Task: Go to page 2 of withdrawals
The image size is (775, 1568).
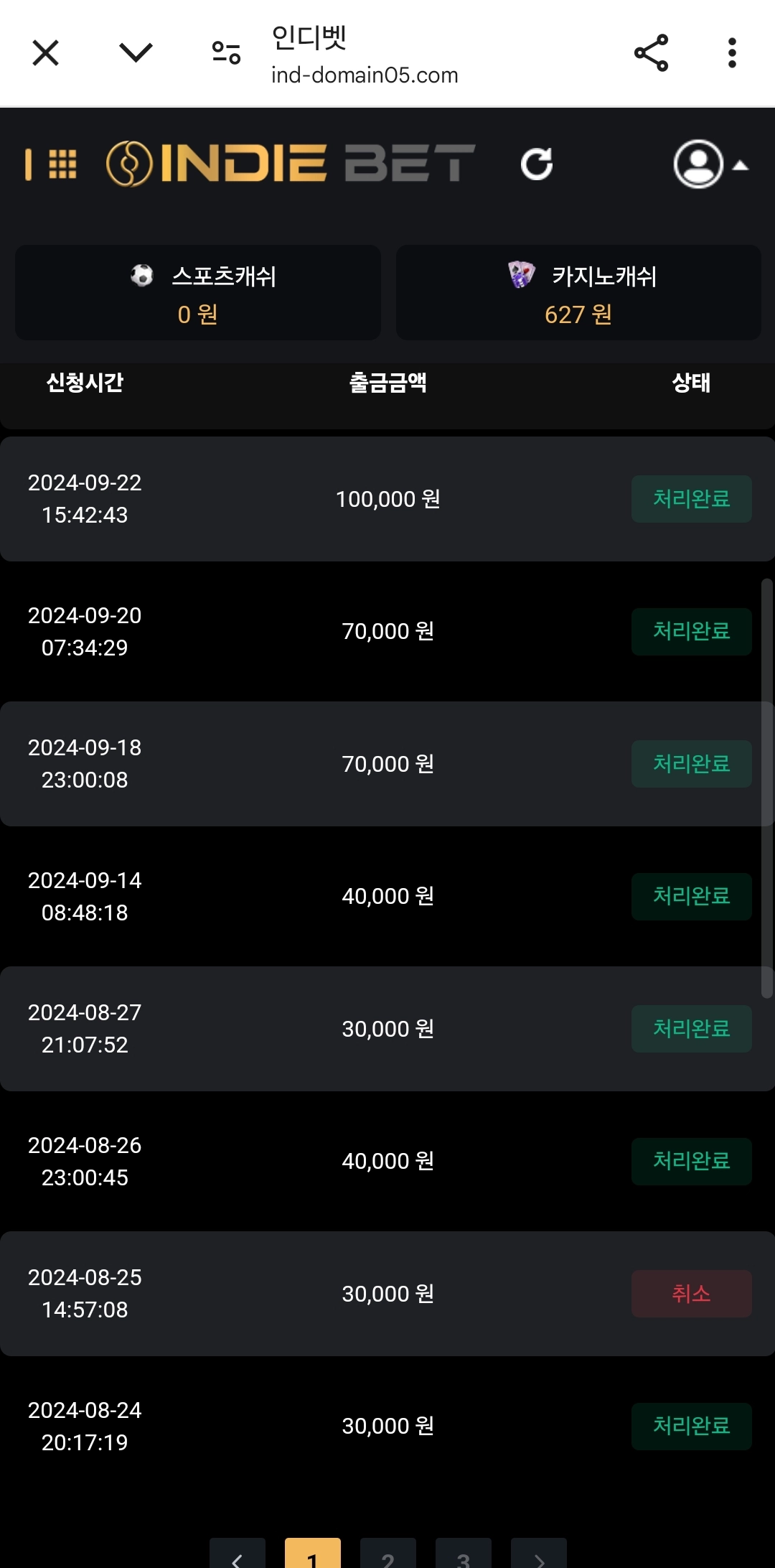Action: [x=388, y=1554]
